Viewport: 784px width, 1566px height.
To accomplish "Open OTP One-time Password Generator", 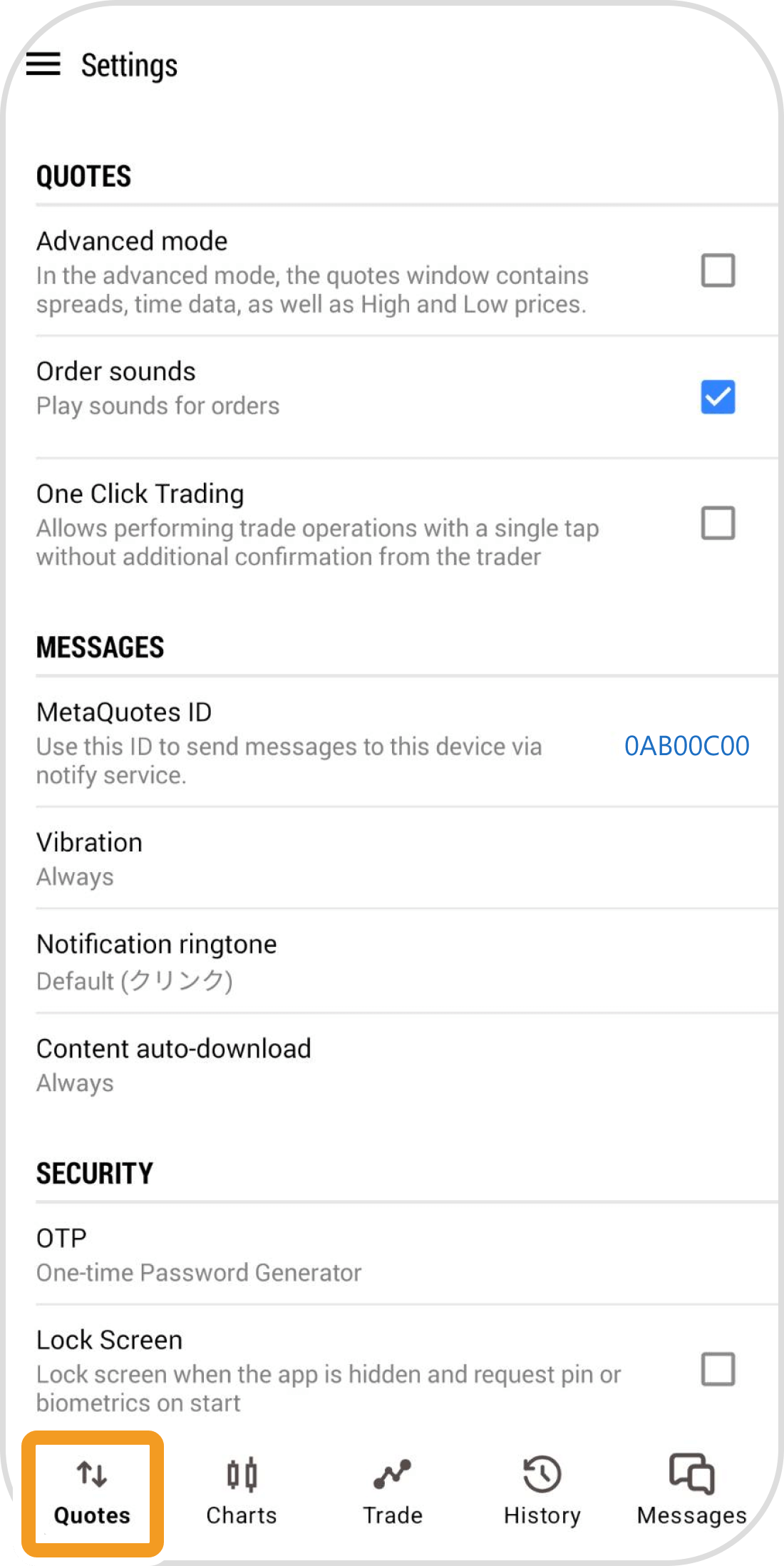I will [392, 1254].
